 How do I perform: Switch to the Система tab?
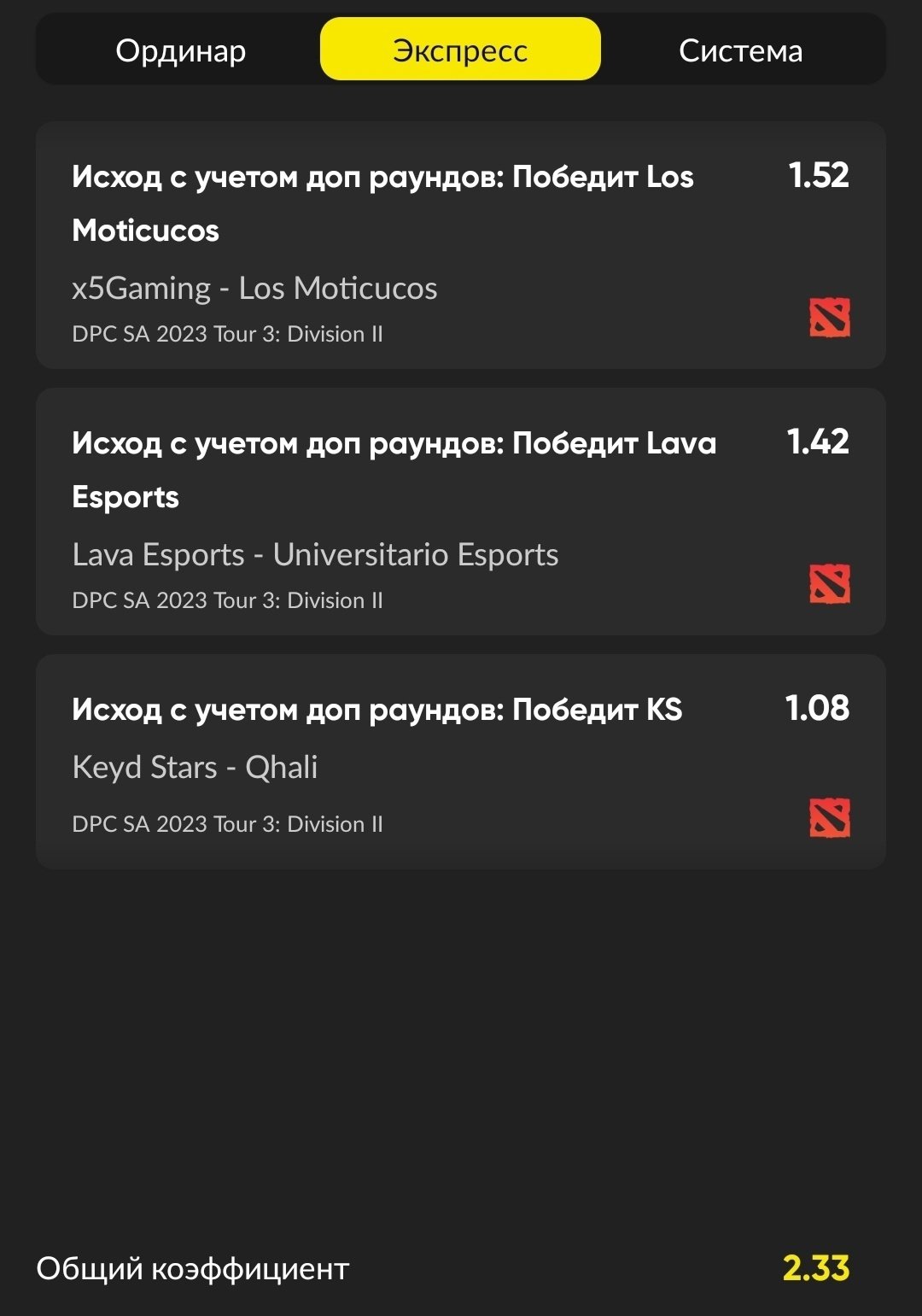(740, 51)
